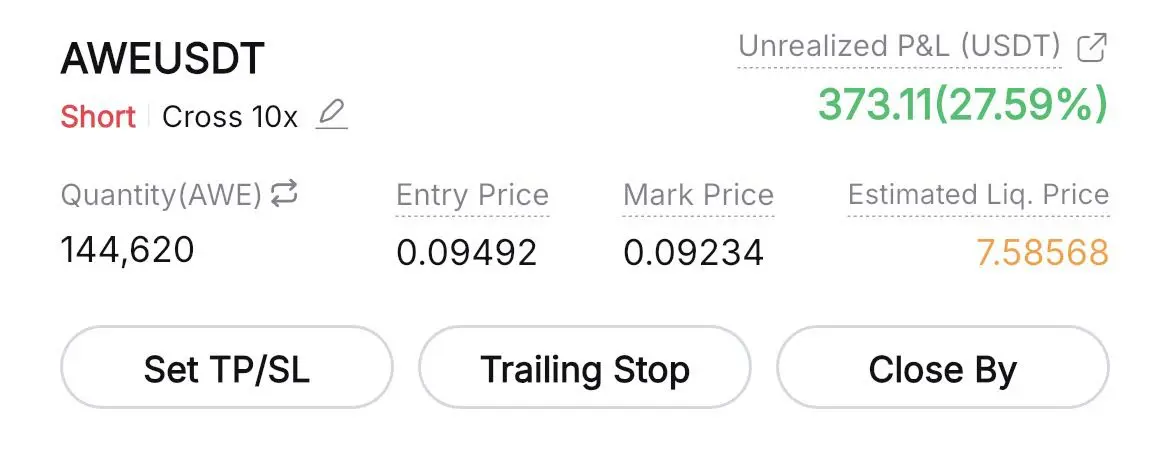Viewport: 1170px width, 452px height.
Task: Set up a Trailing Stop
Action: 585,368
